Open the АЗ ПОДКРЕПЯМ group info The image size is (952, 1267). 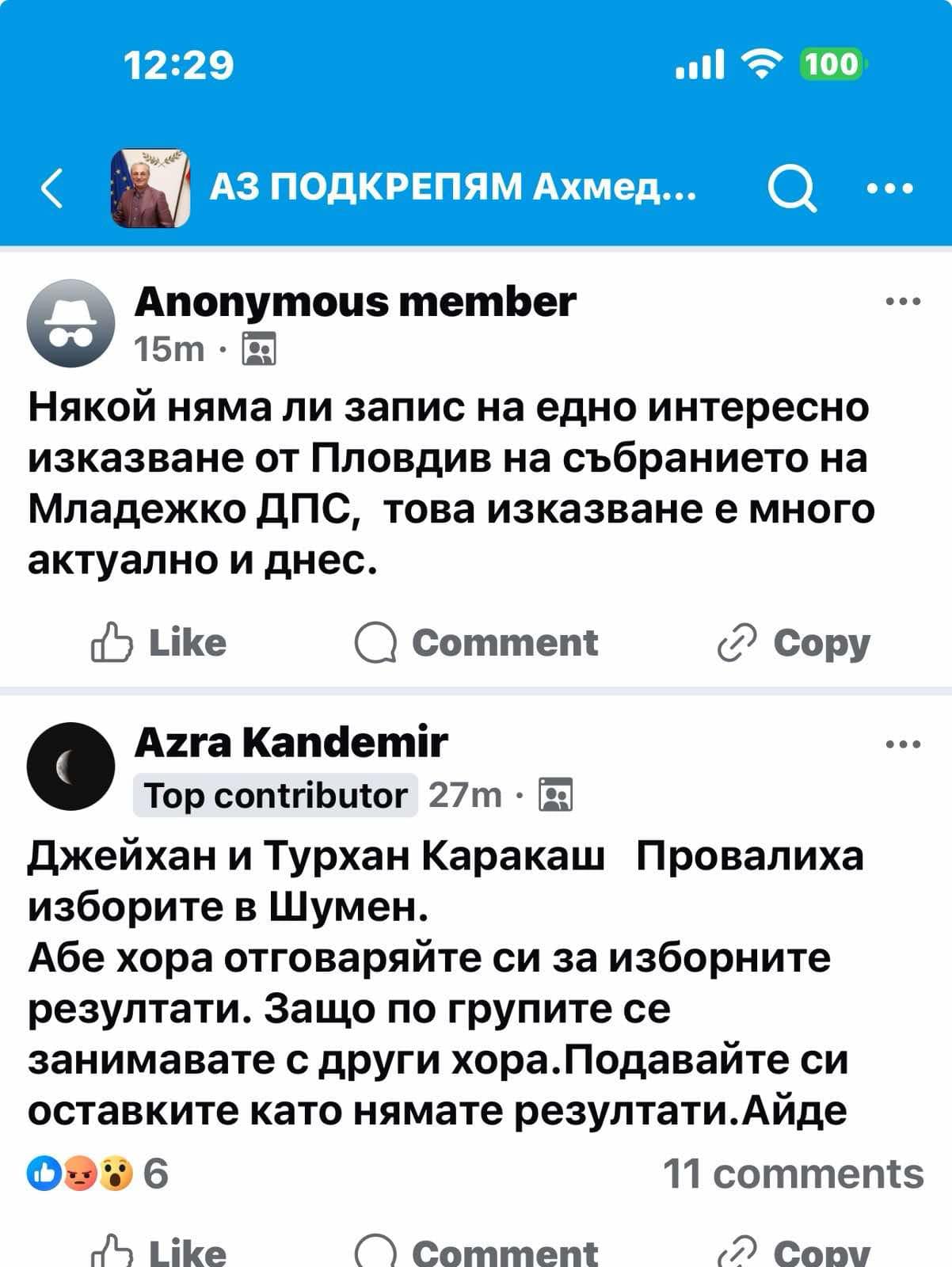point(451,188)
